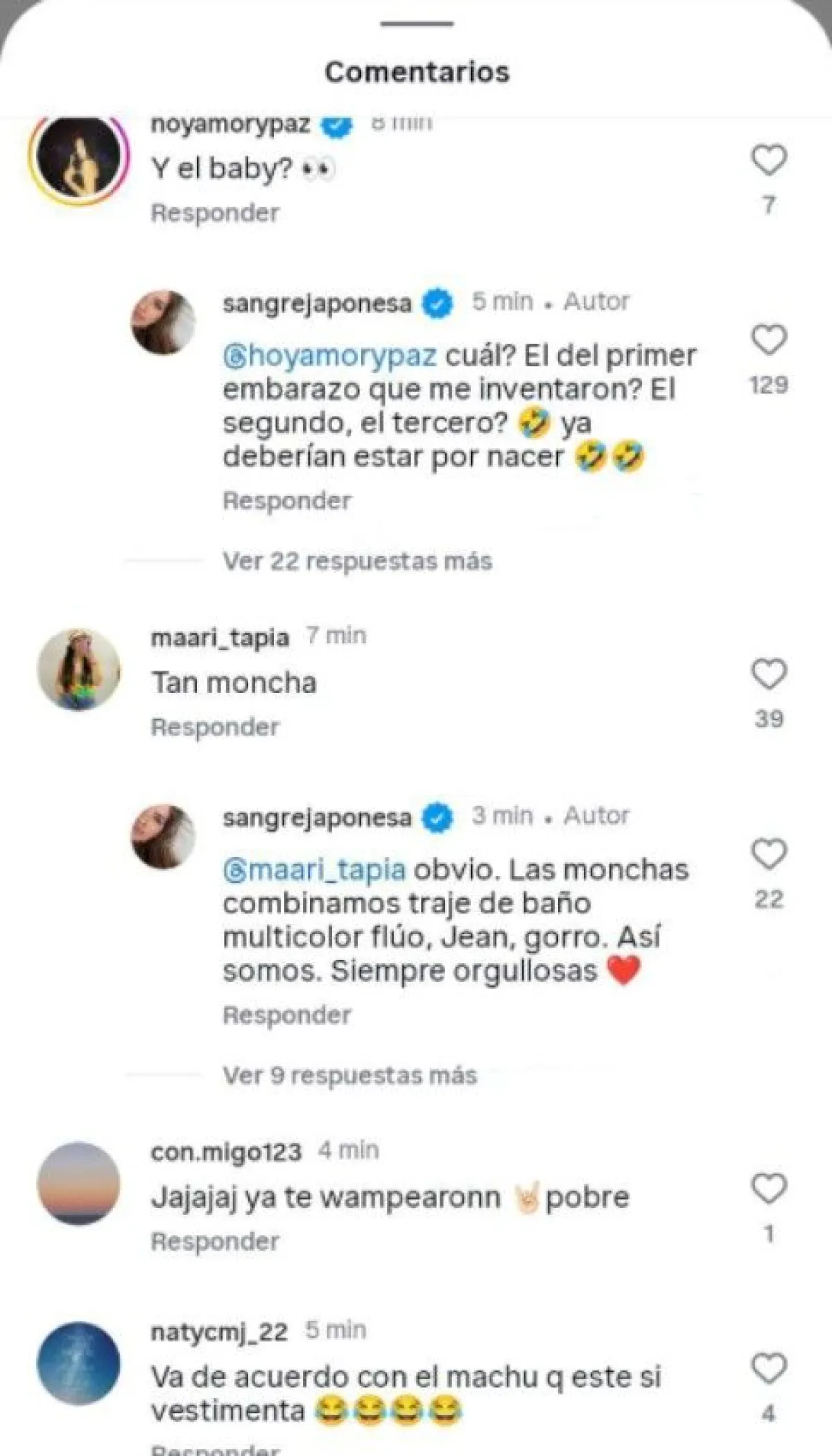Reply to con.migo123's comment
832x1456 pixels.
click(x=215, y=1241)
